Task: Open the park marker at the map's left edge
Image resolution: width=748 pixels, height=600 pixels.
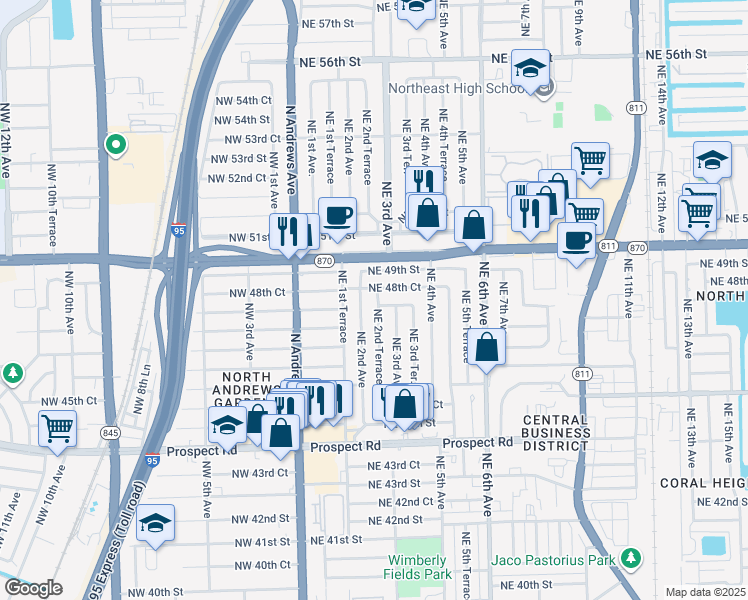Action: [x=12, y=374]
